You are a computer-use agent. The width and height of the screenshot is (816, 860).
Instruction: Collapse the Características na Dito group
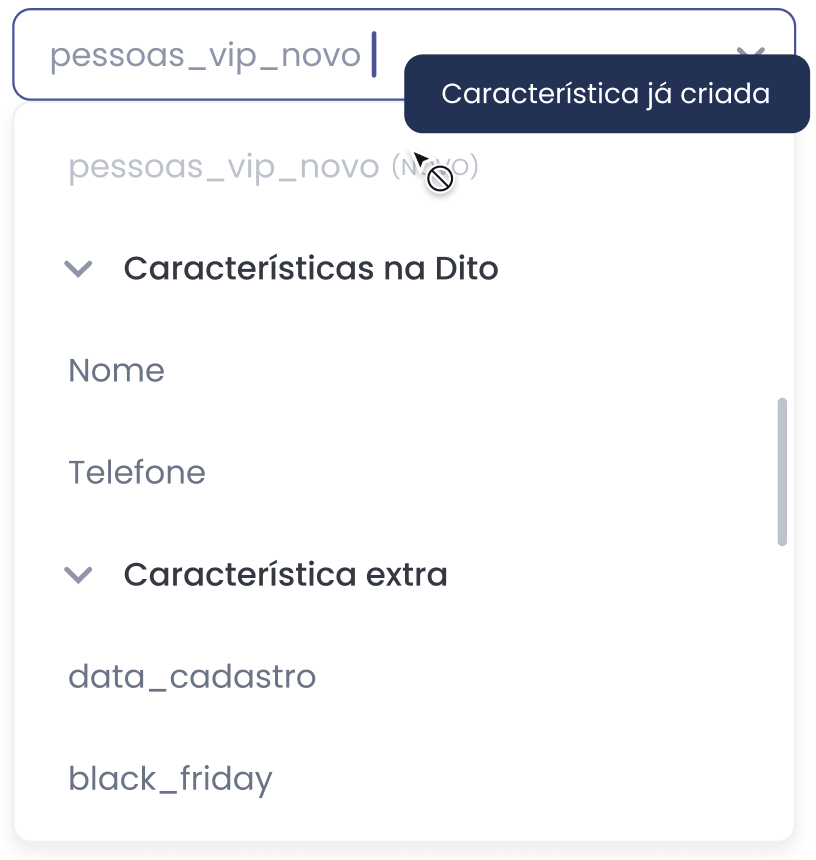(78, 269)
